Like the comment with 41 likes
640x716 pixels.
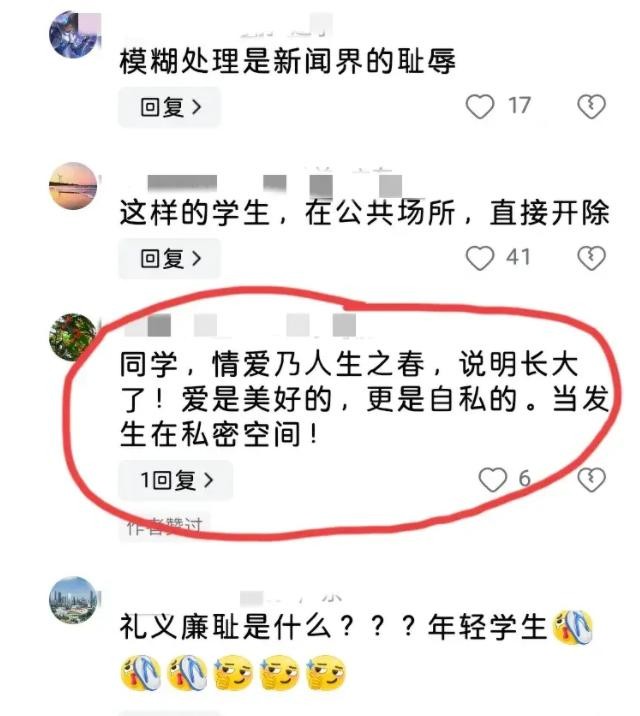pyautogui.click(x=482, y=258)
